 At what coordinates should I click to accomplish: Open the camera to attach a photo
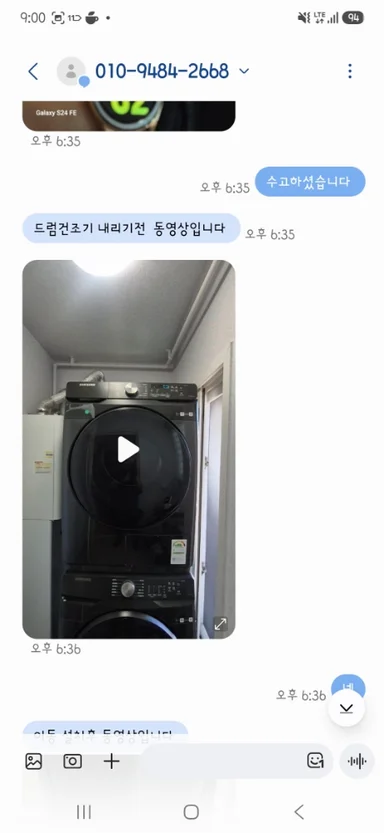point(73,761)
